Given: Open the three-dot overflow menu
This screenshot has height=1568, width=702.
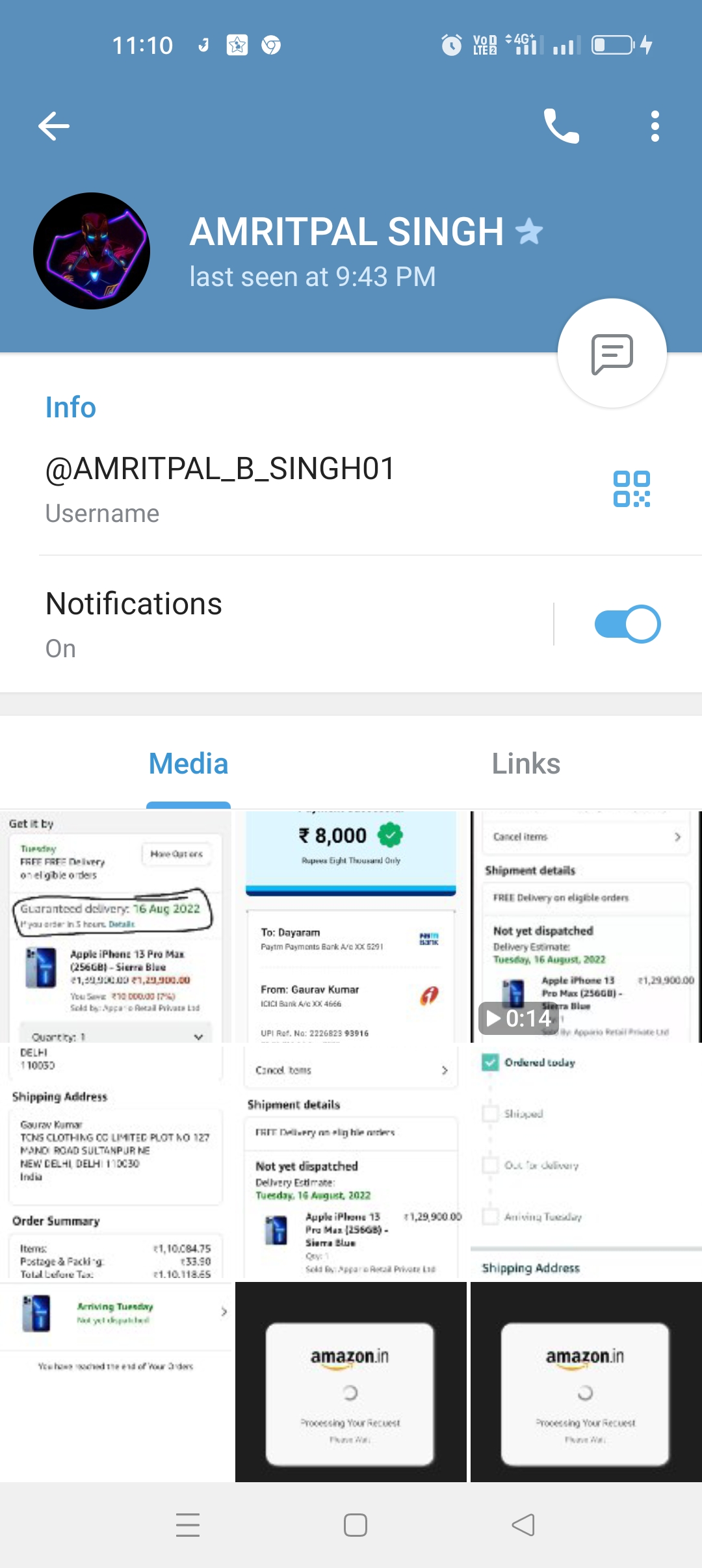Looking at the screenshot, I should pyautogui.click(x=655, y=126).
